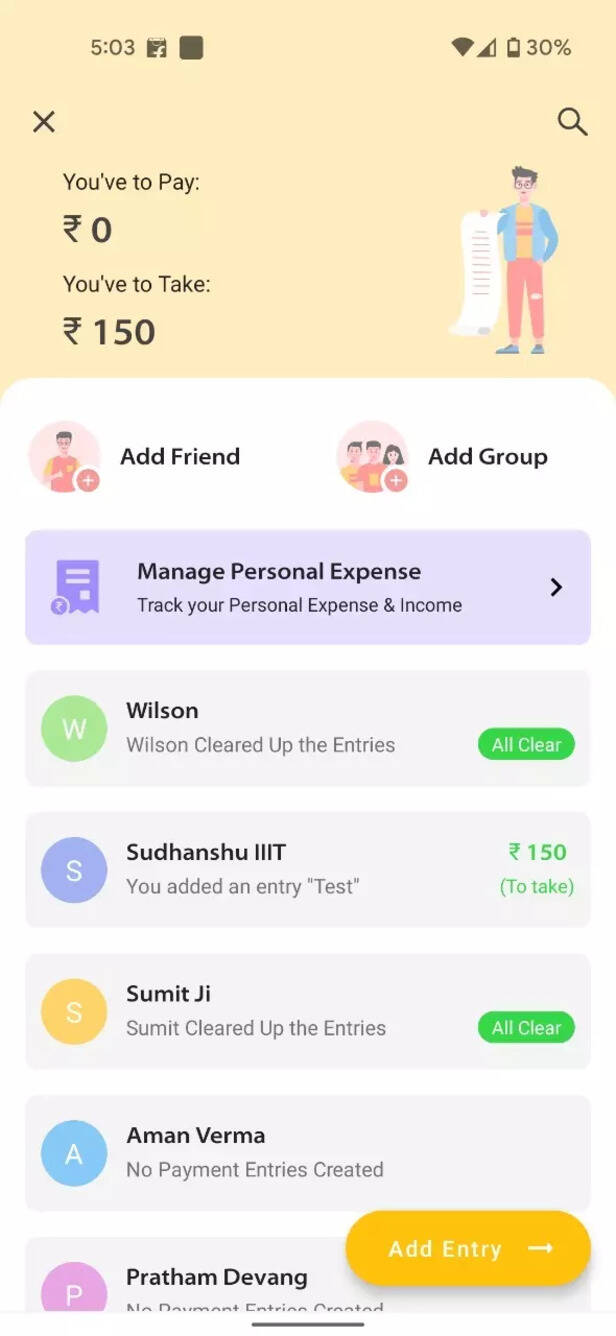This screenshot has height=1336, width=616.
Task: Open the search icon
Action: coord(572,122)
